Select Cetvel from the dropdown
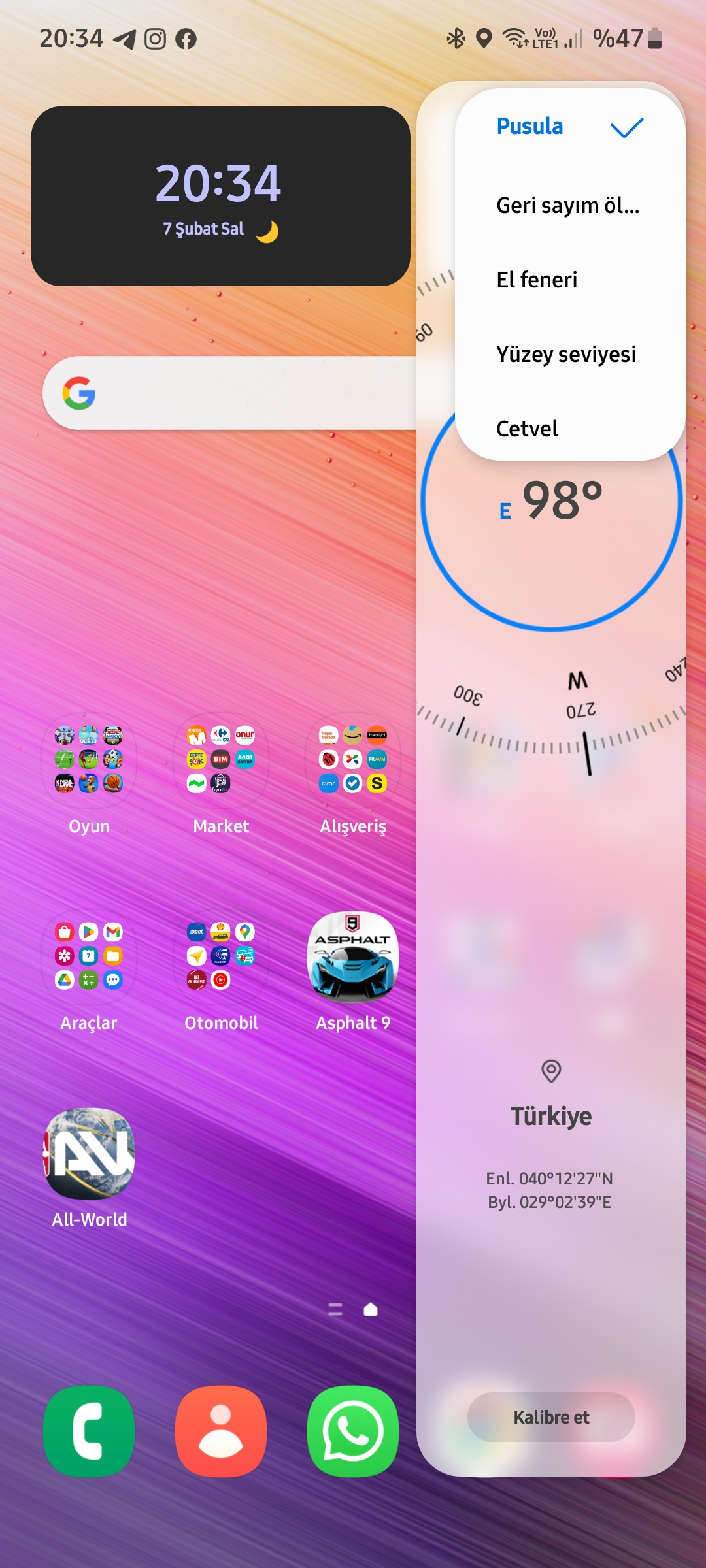Screen dimensions: 706x1568 tap(570, 429)
